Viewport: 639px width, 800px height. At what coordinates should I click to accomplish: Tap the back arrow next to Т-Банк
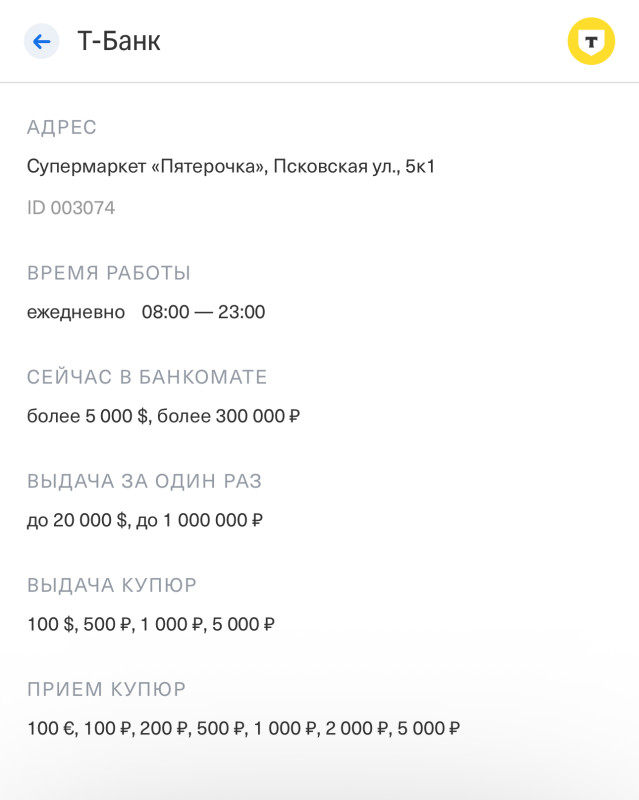click(x=41, y=41)
